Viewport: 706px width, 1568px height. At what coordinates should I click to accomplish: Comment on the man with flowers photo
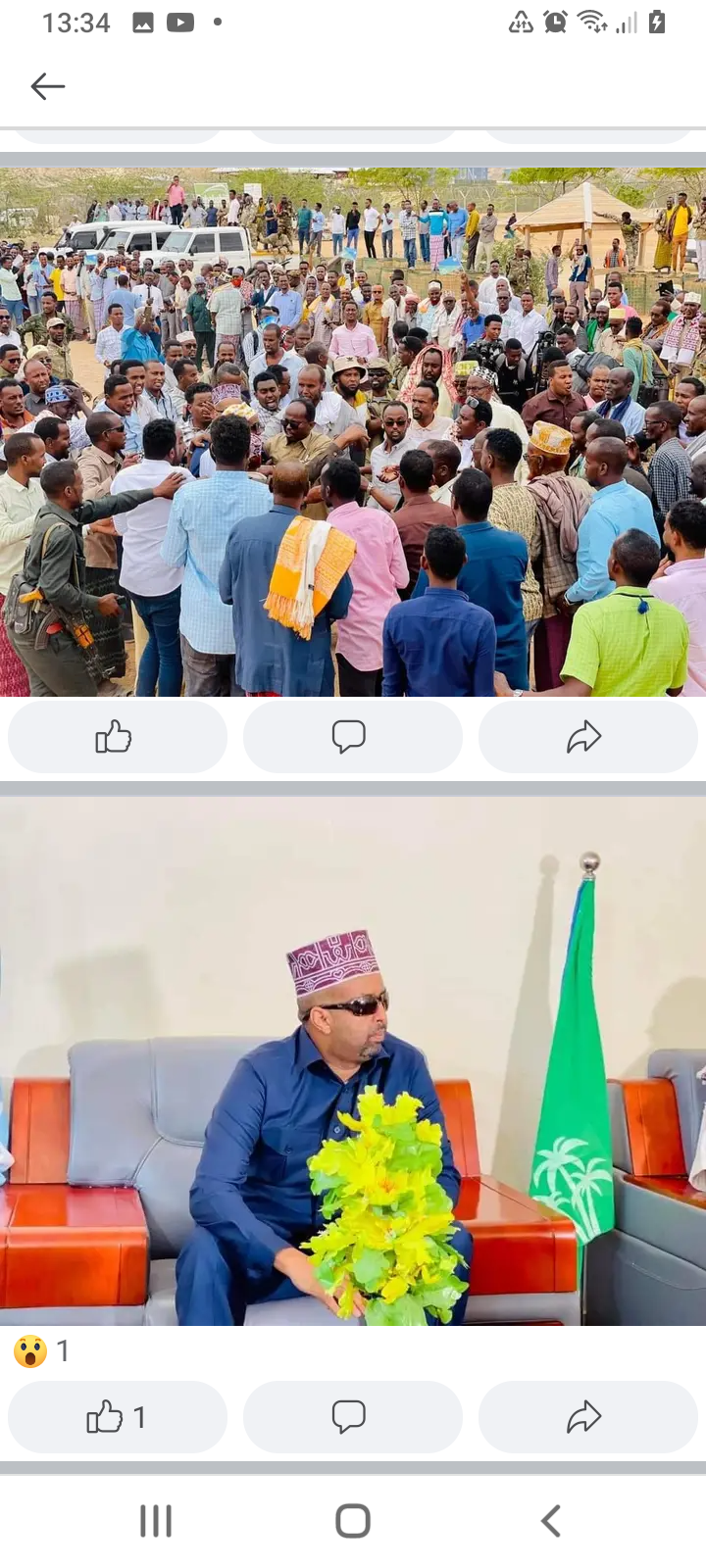coord(352,1416)
